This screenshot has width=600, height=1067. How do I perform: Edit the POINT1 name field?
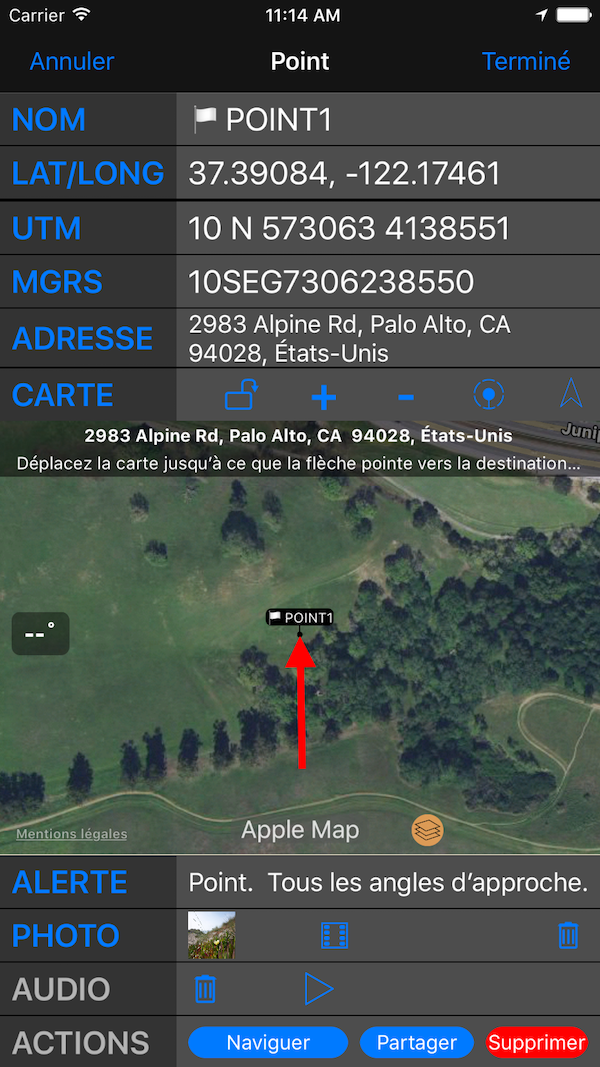click(x=386, y=120)
